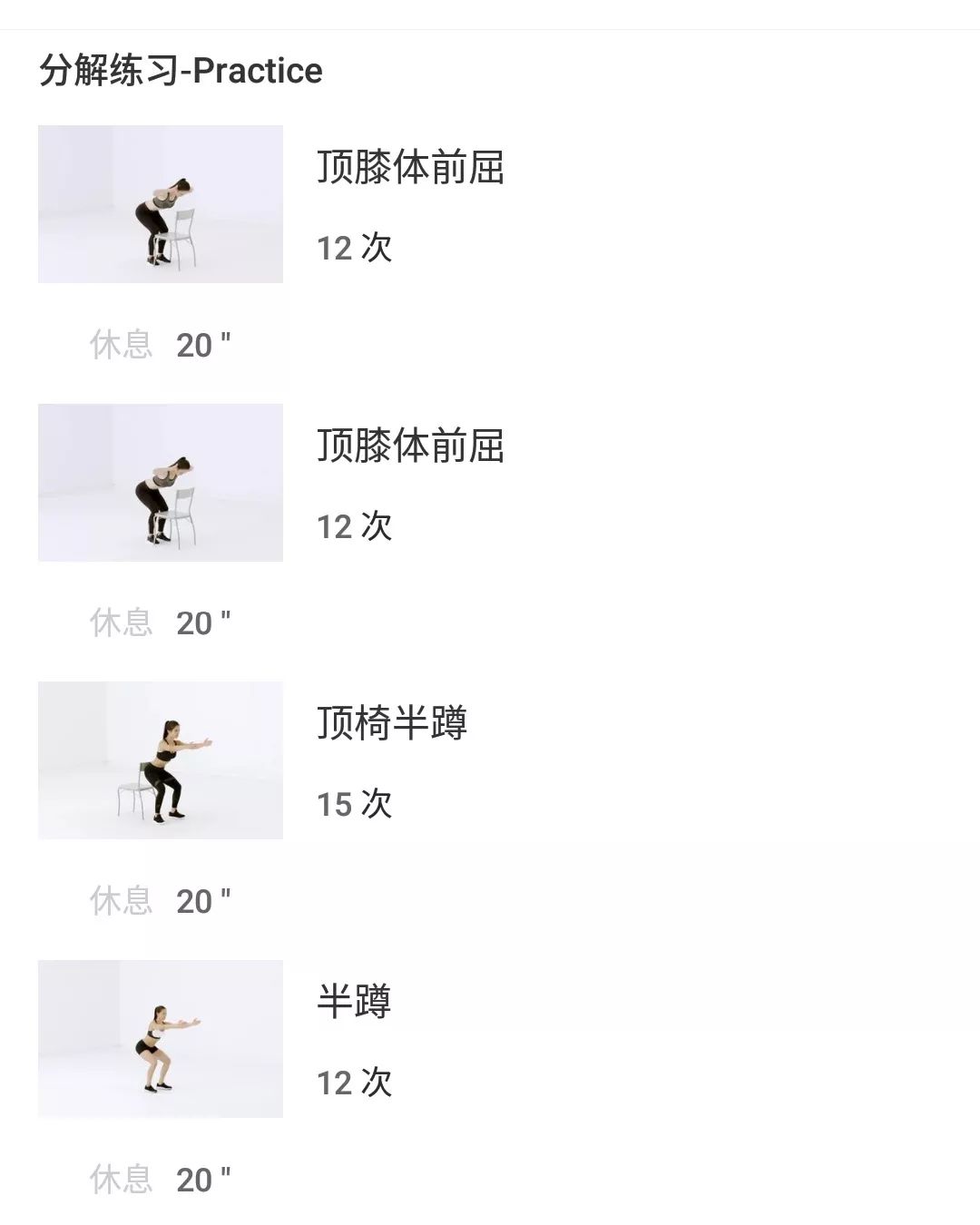The width and height of the screenshot is (980, 1225).
Task: Click the 12 次 count under first exercise
Action: (x=353, y=247)
